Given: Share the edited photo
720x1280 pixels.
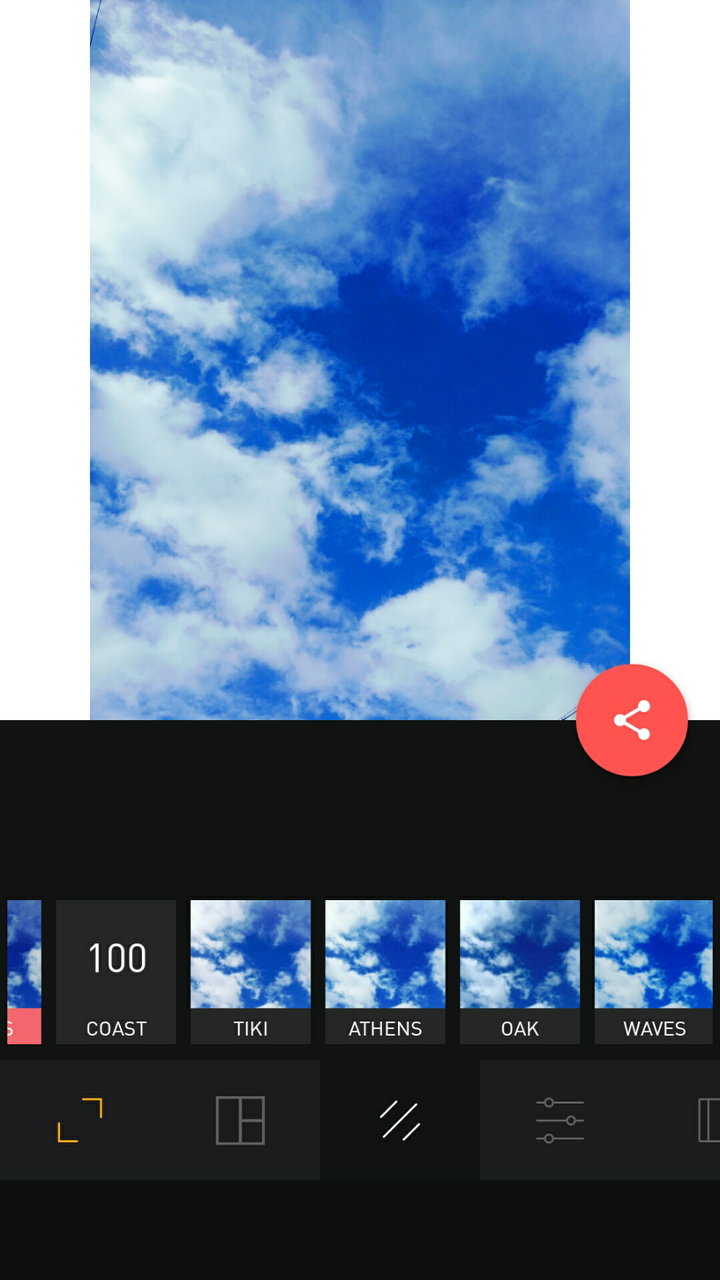Looking at the screenshot, I should [x=631, y=720].
